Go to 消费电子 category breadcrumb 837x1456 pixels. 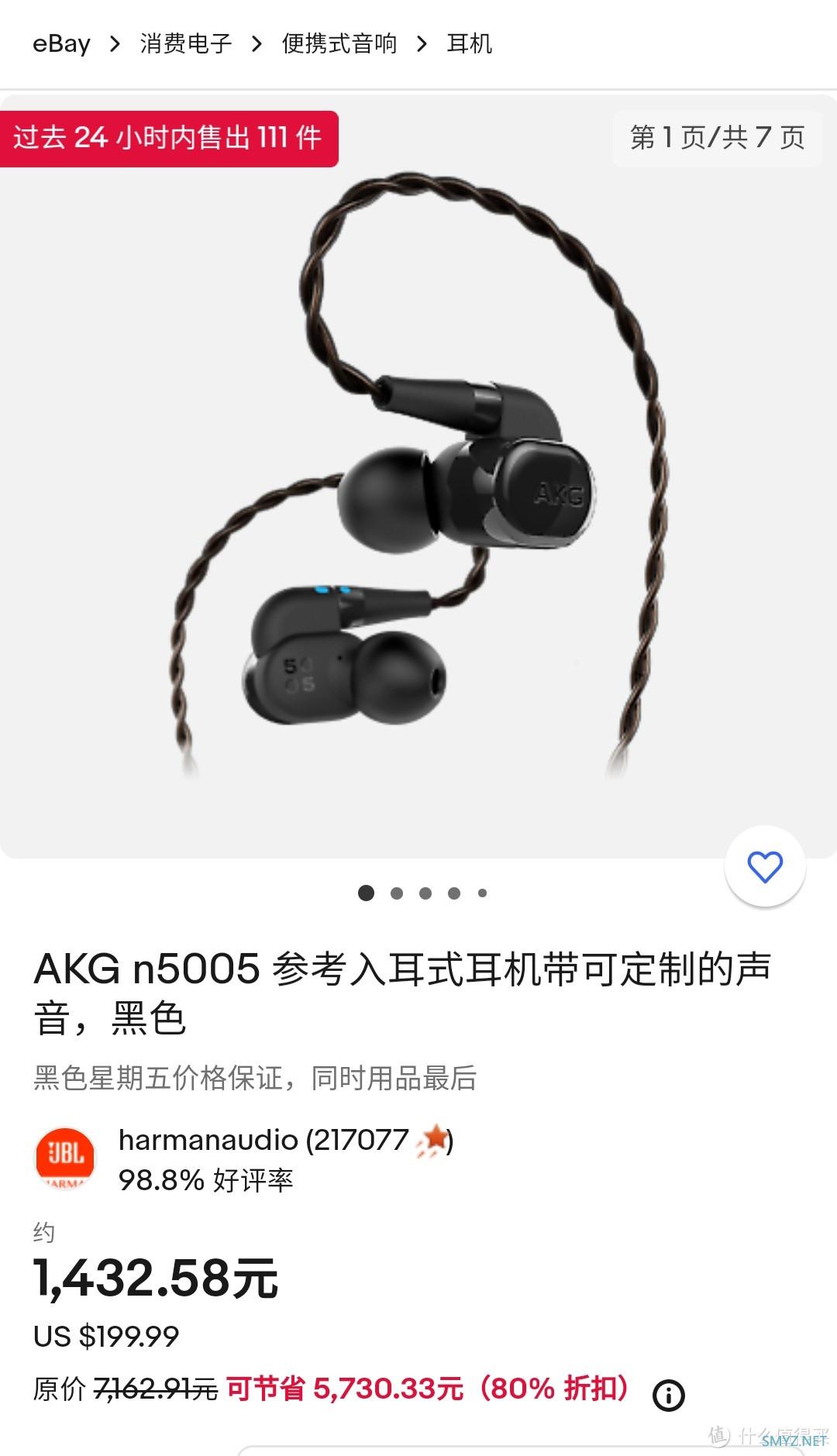(x=186, y=44)
